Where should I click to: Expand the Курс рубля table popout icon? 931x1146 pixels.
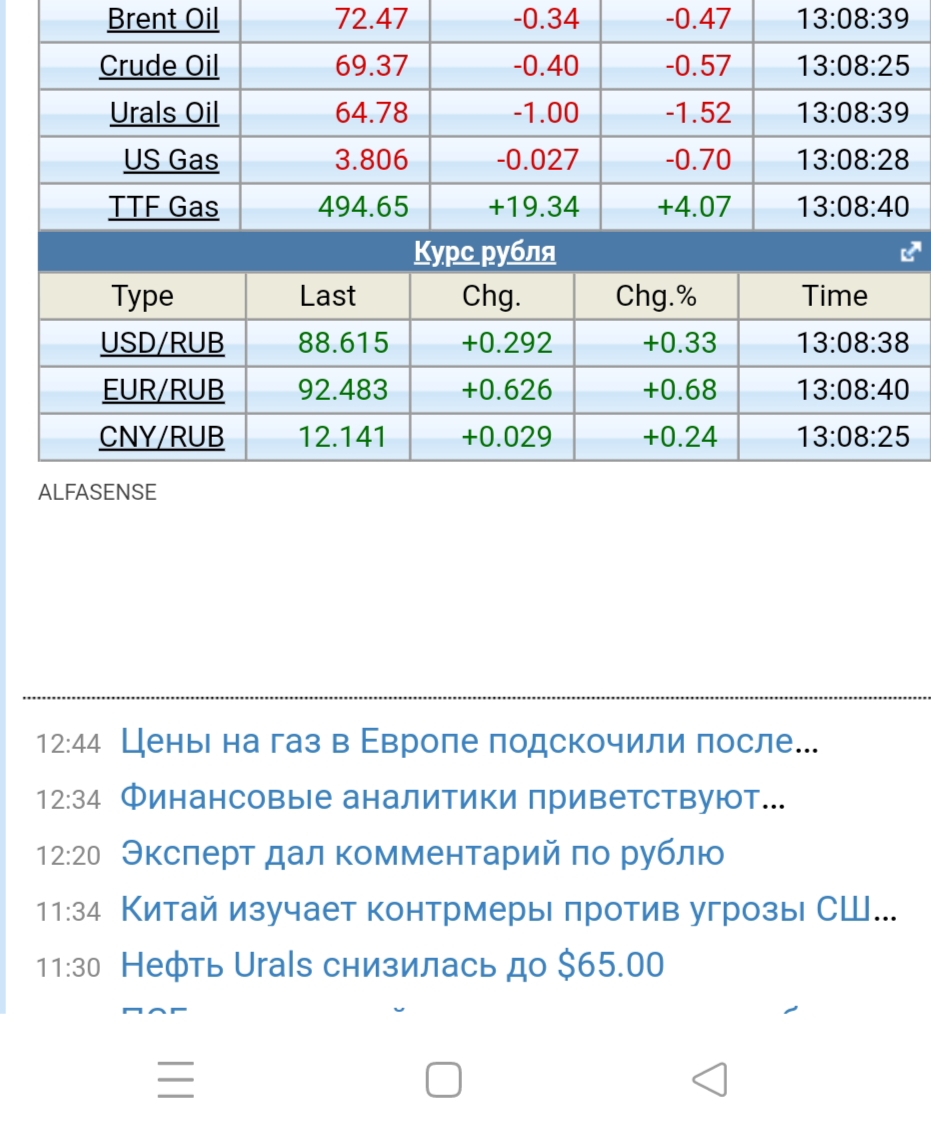coord(909,253)
